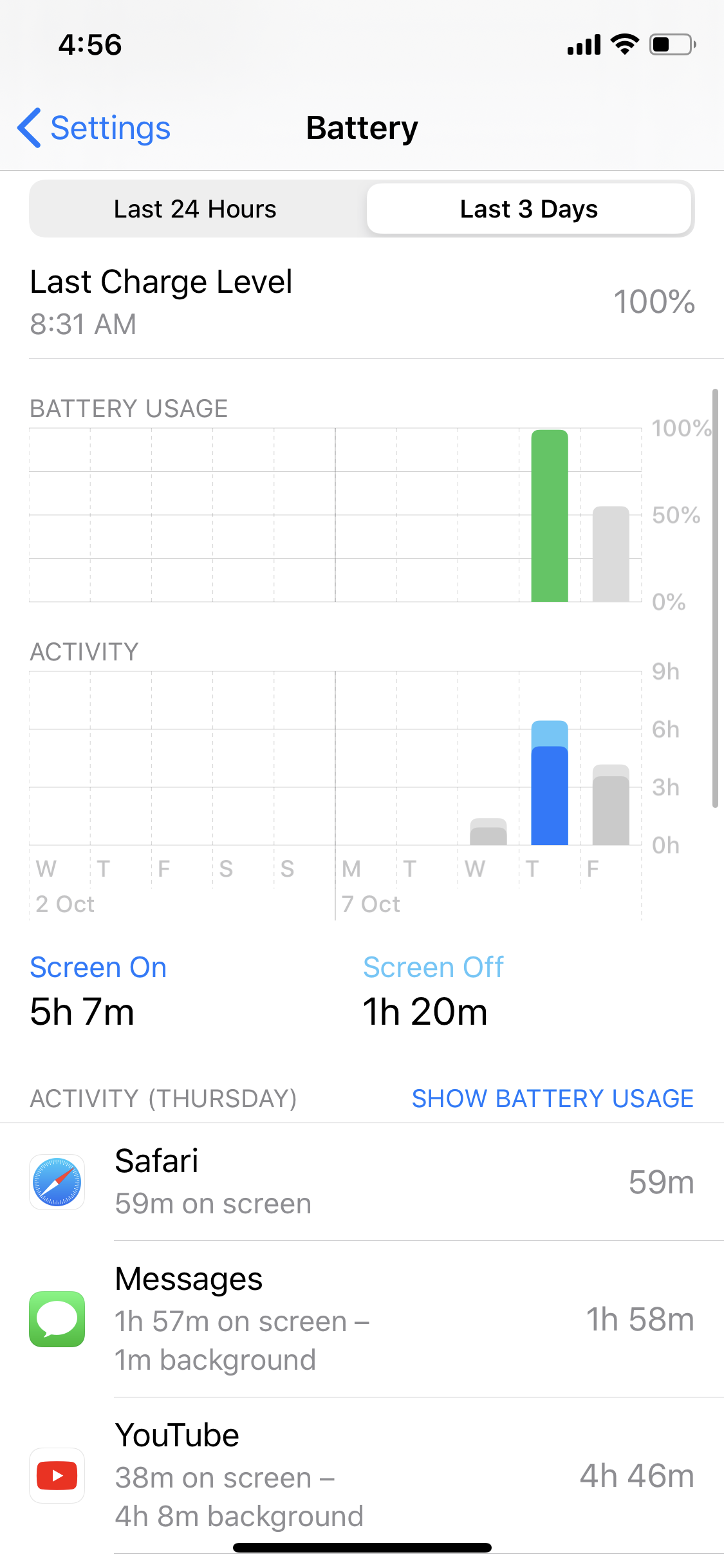This screenshot has height=1568, width=724.
Task: Go back to Settings
Action: click(x=94, y=128)
